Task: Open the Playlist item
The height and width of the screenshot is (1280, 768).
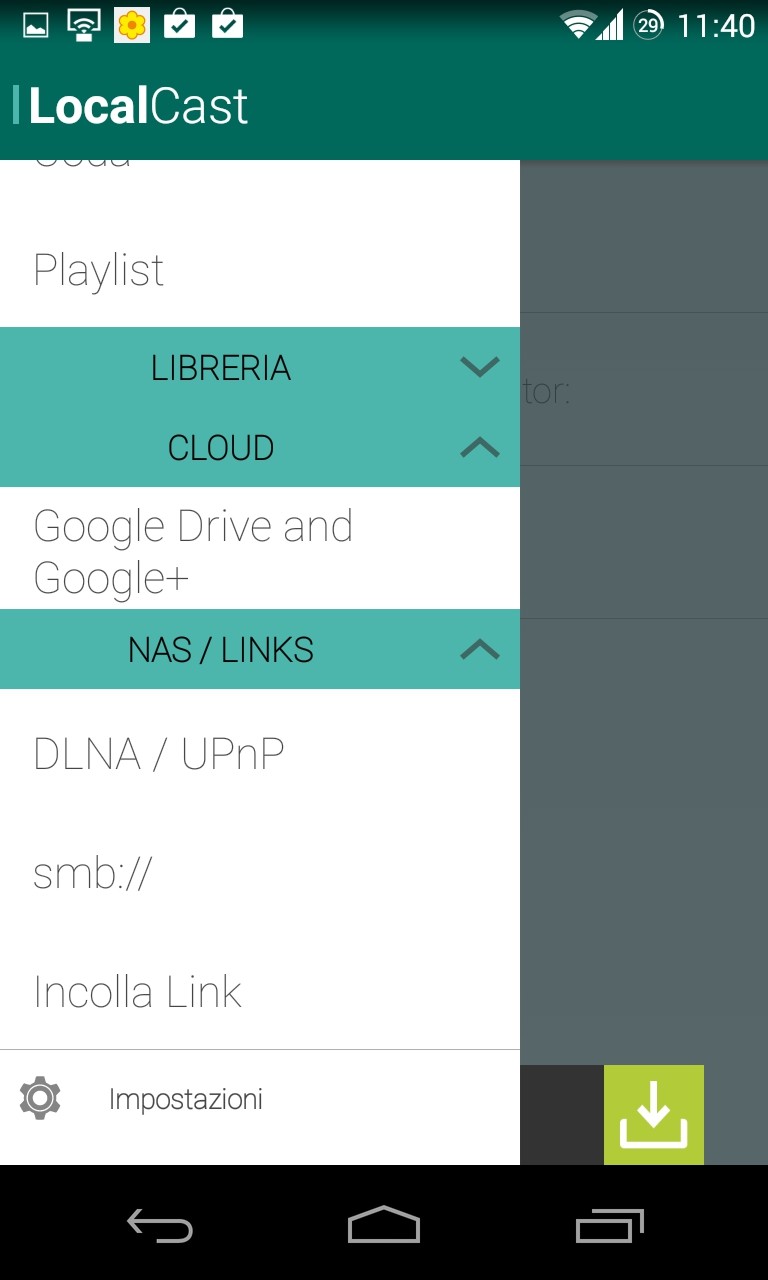Action: pos(260,270)
